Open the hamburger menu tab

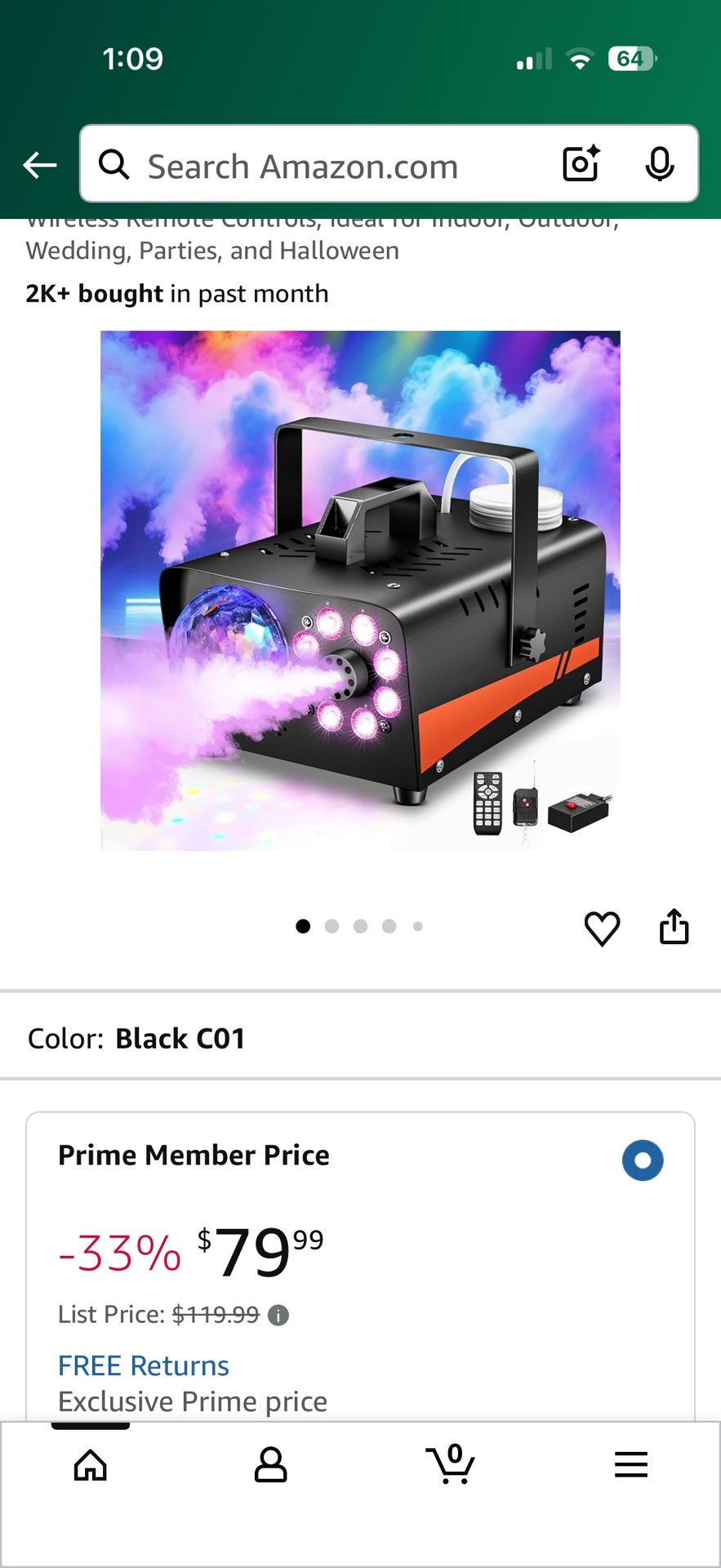click(630, 1465)
